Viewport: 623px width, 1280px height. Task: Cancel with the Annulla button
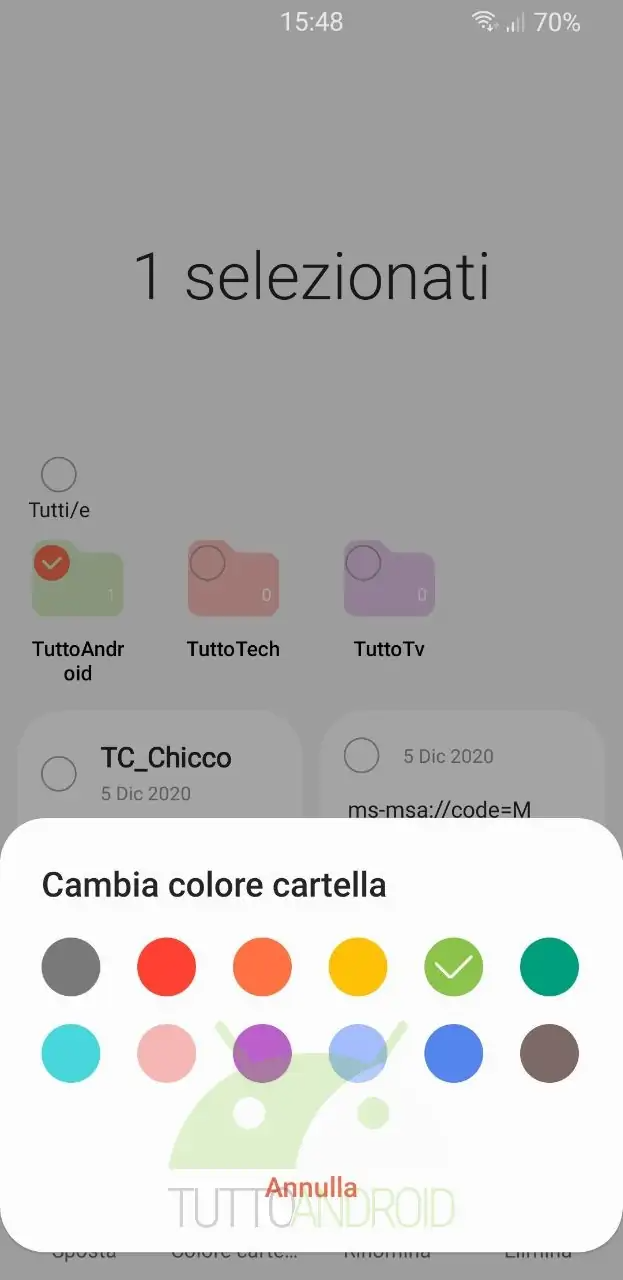point(311,1187)
